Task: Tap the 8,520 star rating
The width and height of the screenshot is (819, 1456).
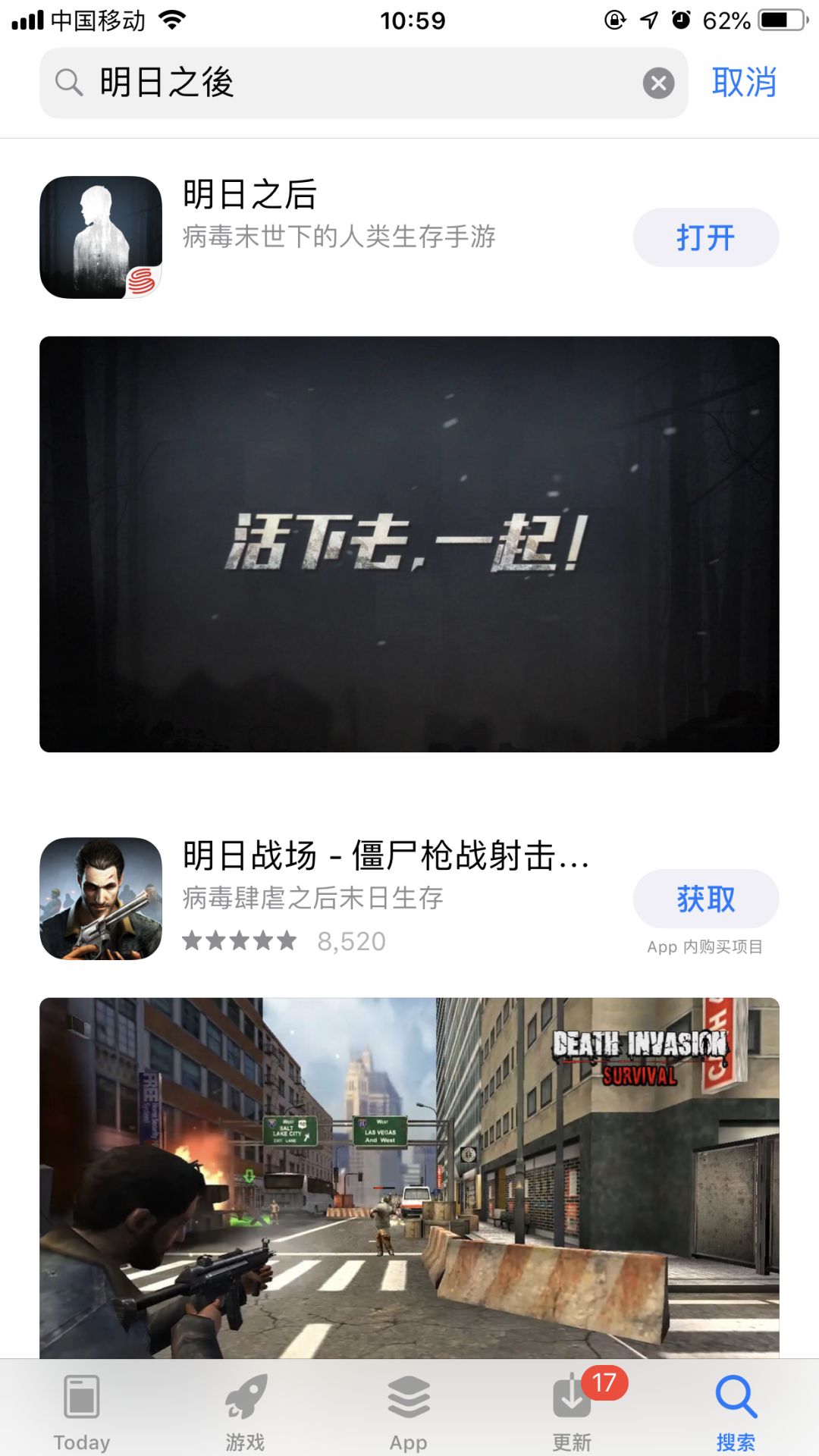Action: coord(284,942)
